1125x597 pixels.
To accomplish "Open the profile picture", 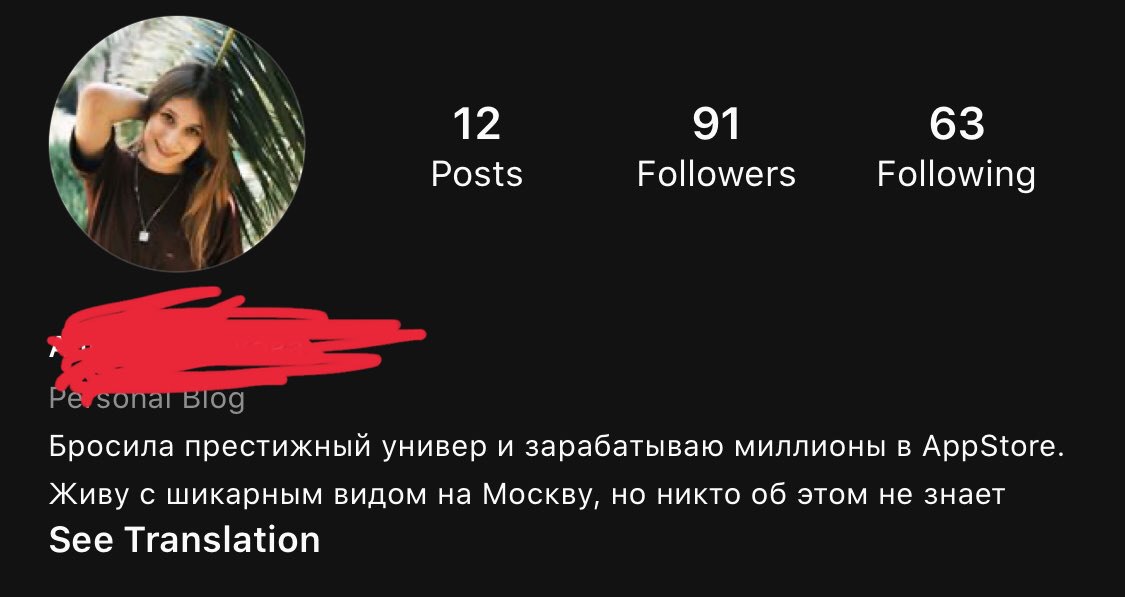I will click(x=177, y=144).
